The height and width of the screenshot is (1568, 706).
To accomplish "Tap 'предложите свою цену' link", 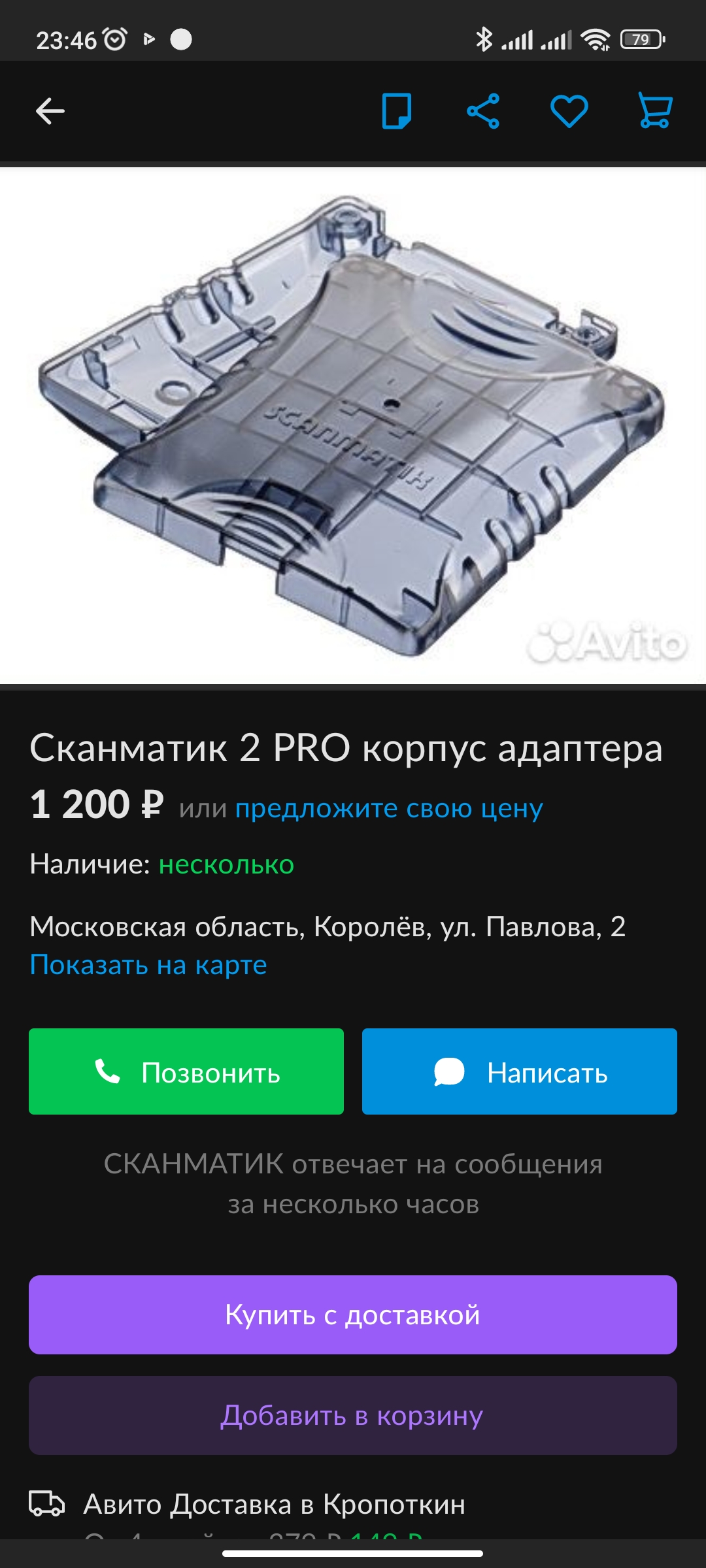I will [x=389, y=809].
